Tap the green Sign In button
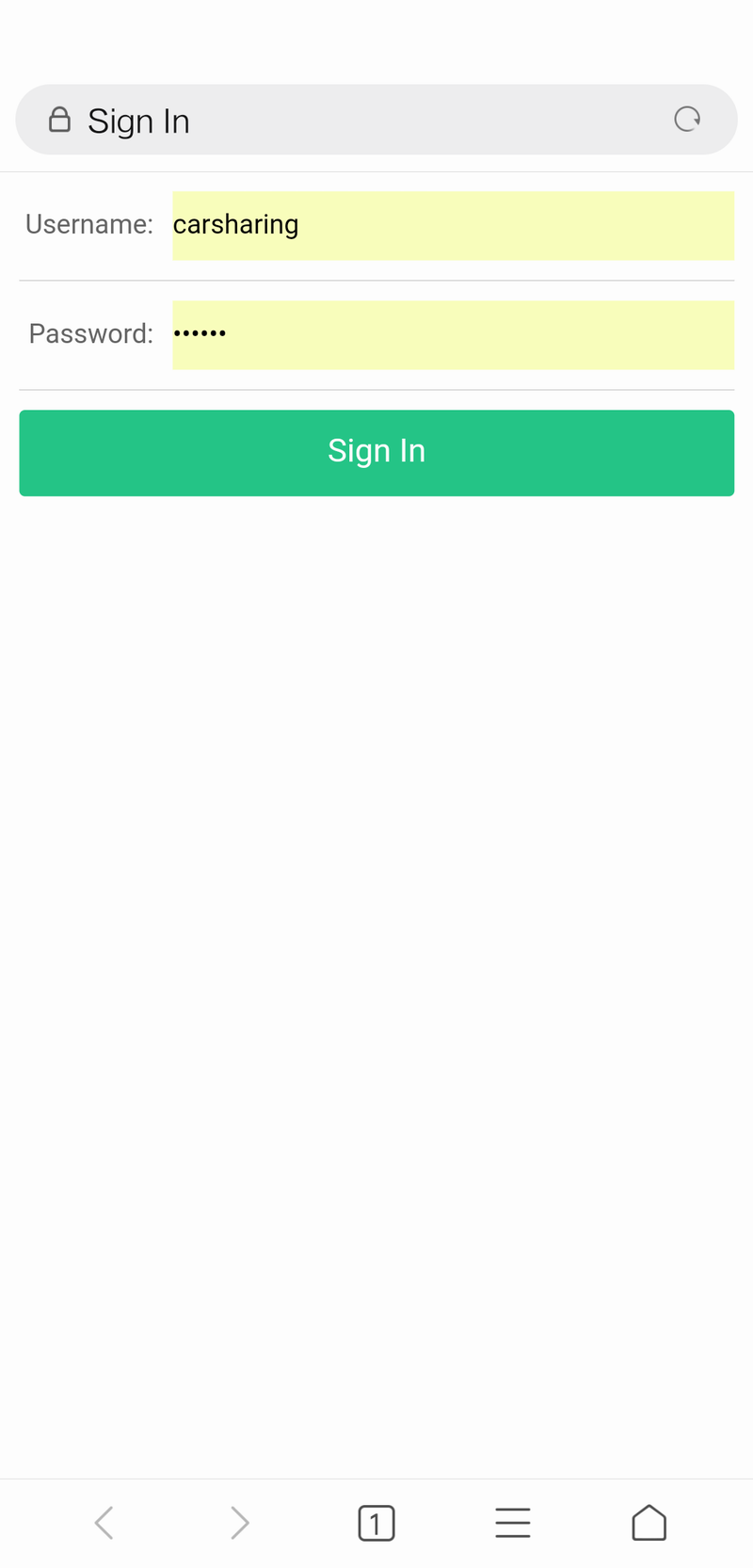 [376, 453]
